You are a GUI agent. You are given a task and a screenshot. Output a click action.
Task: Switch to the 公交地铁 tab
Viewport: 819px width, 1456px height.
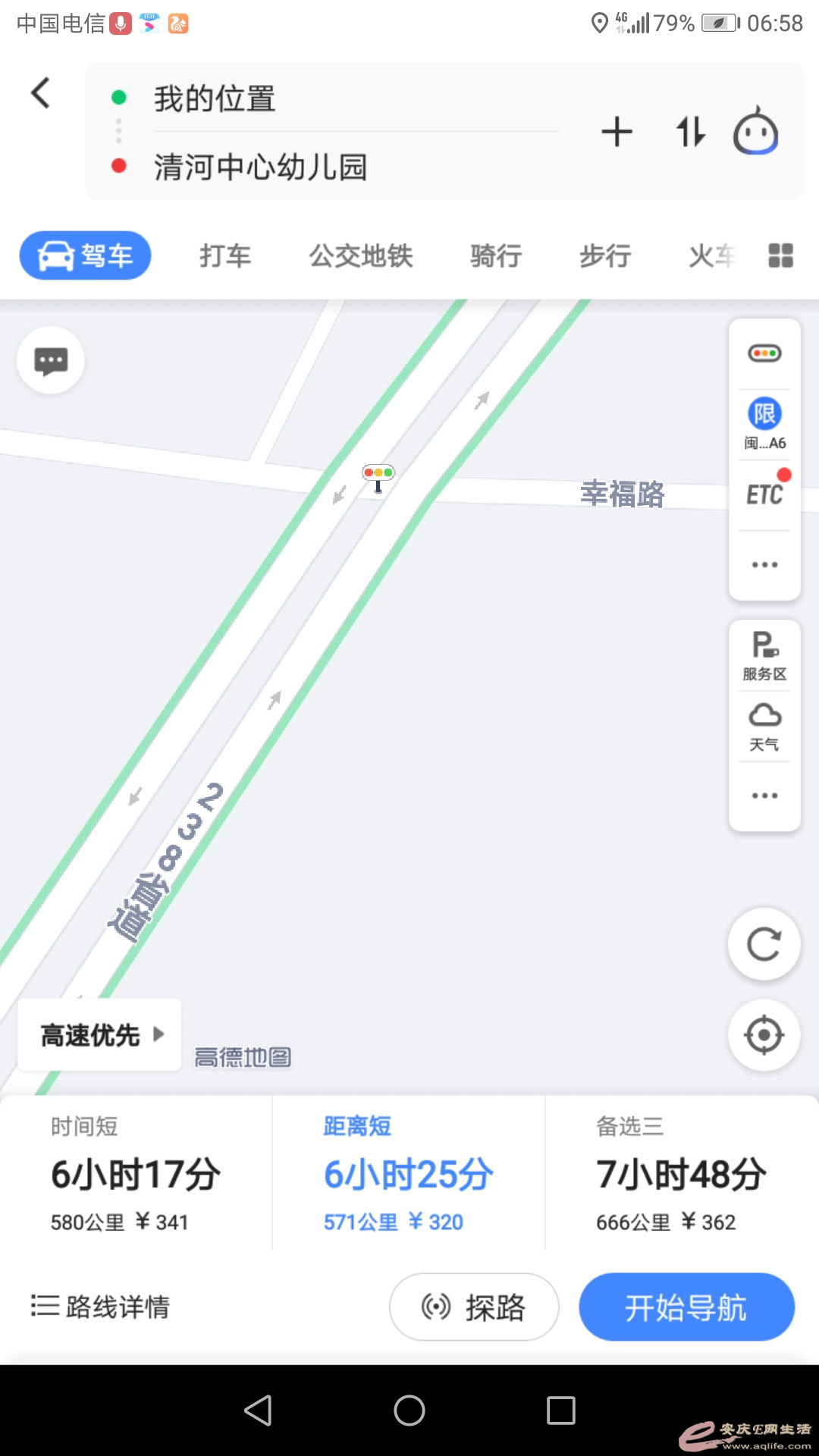[x=361, y=256]
